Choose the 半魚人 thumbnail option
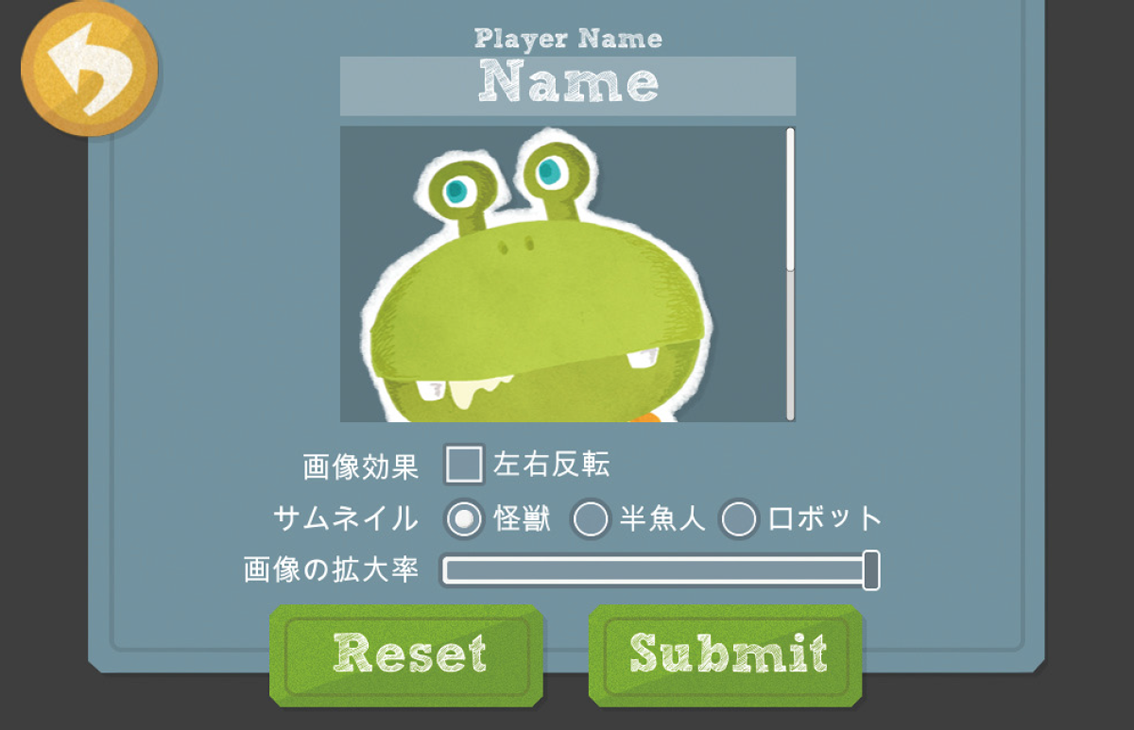Viewport: 1134px width, 730px height. (589, 519)
